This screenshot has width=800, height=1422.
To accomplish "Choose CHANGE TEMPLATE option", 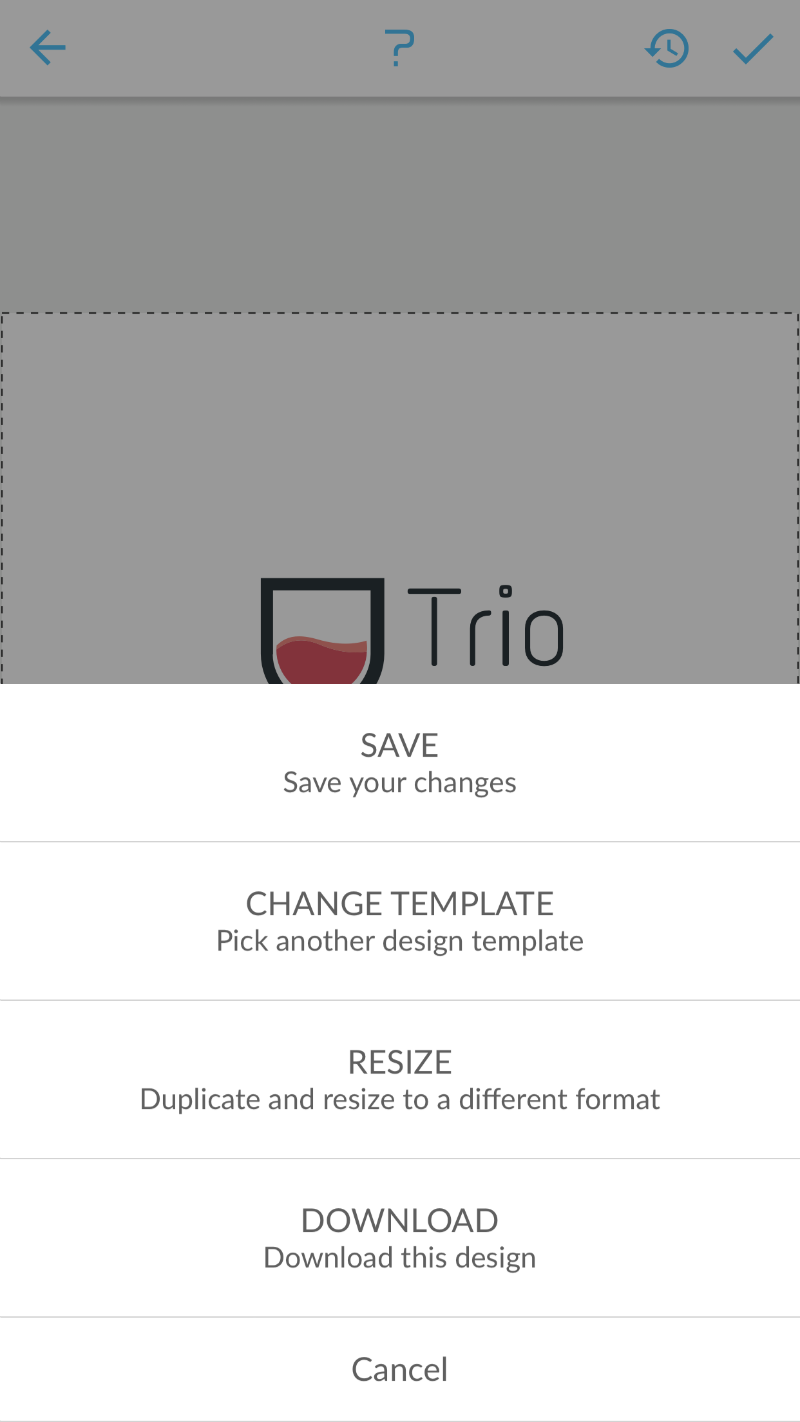I will click(x=400, y=921).
